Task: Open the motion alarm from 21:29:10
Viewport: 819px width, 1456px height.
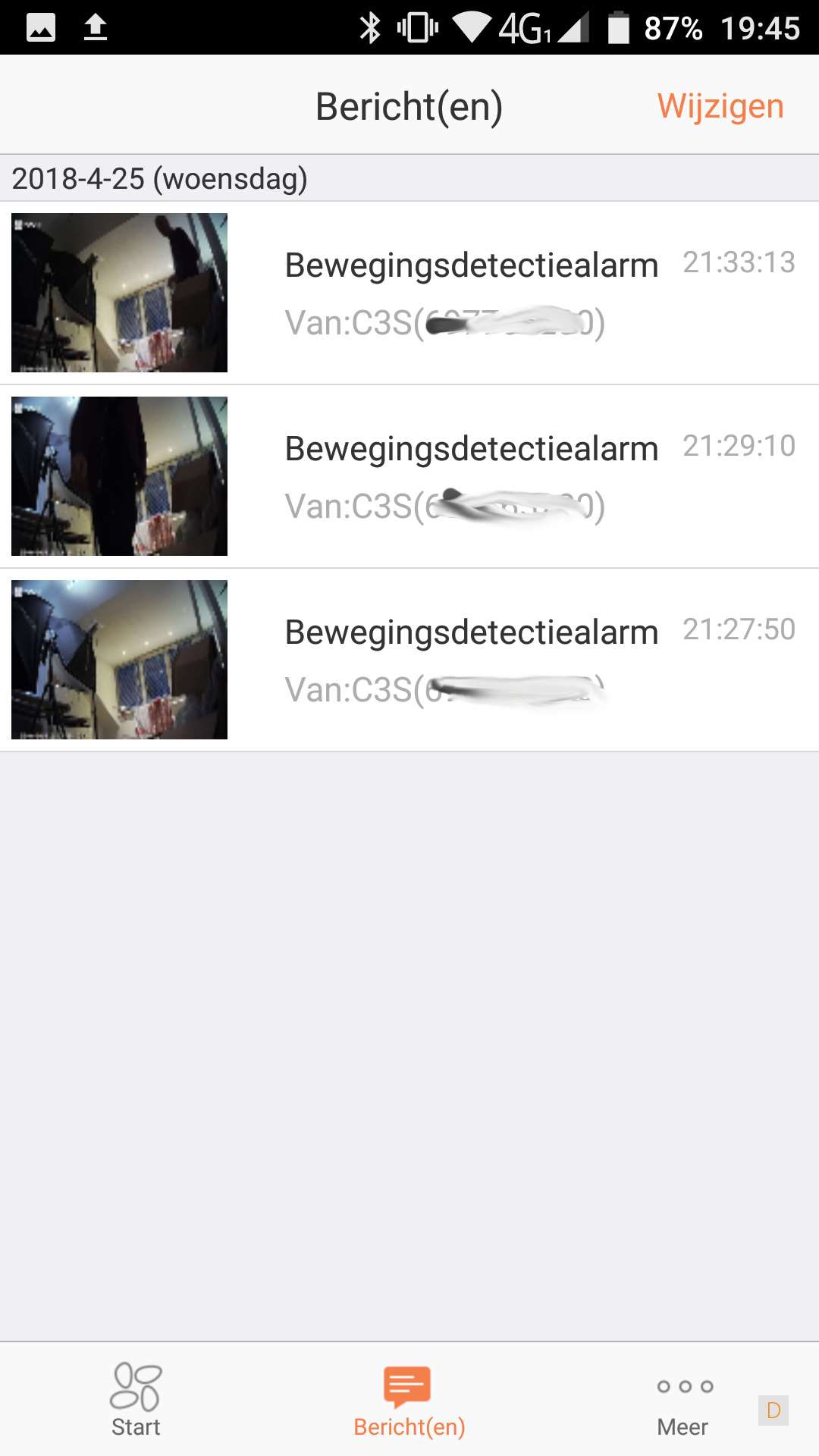Action: tap(470, 476)
